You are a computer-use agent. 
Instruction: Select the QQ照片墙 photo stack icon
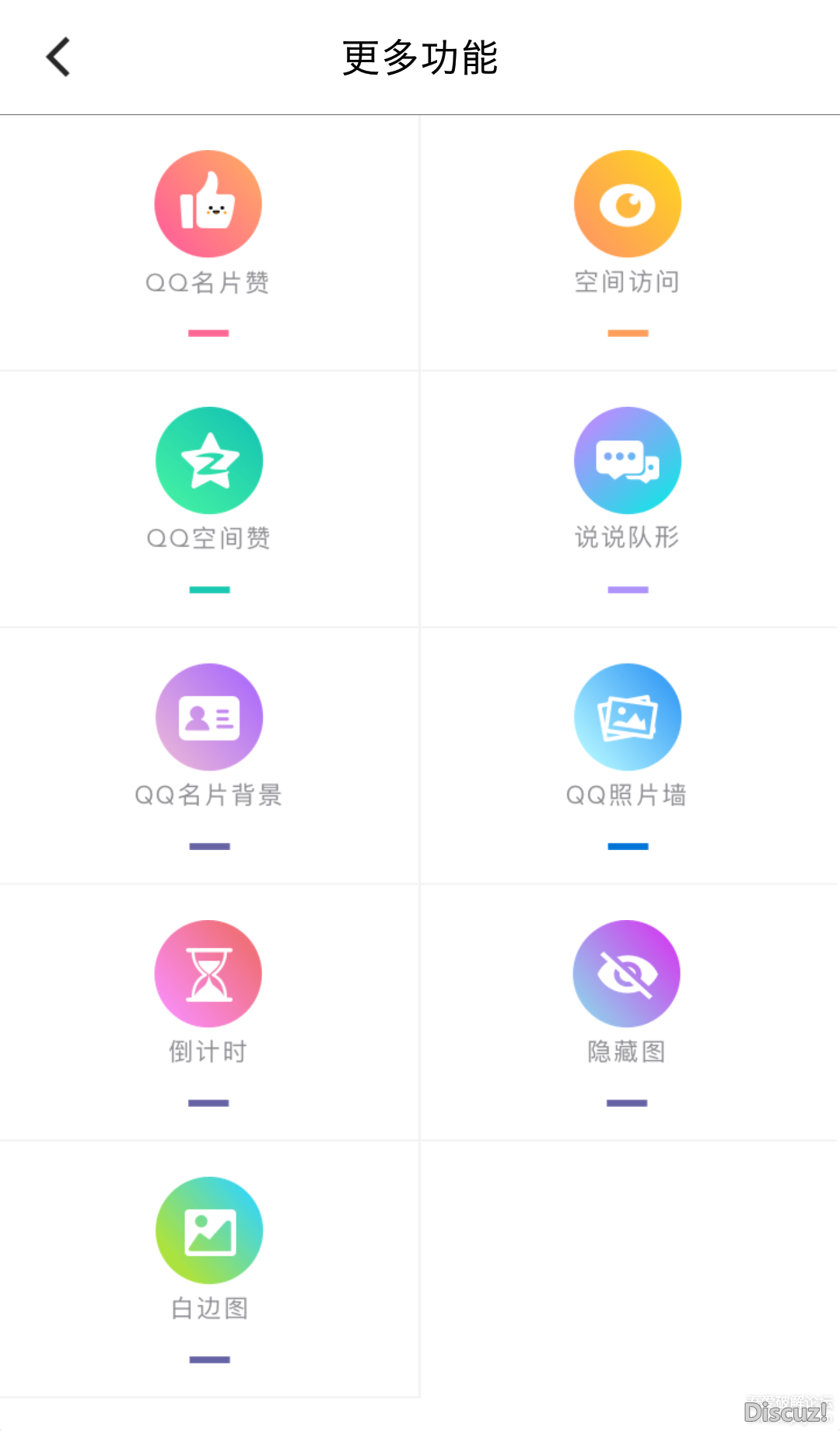coord(628,717)
